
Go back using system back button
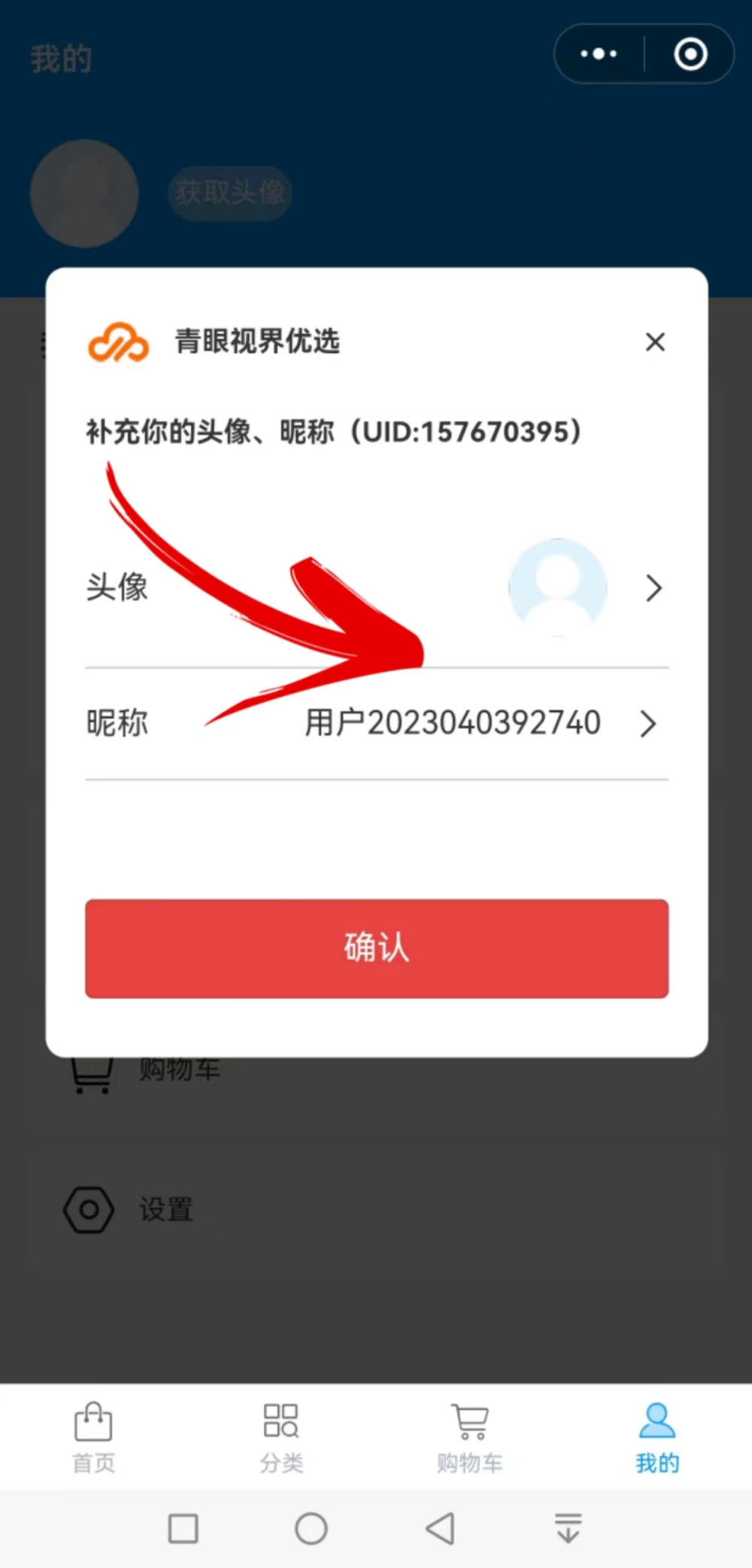(441, 1528)
